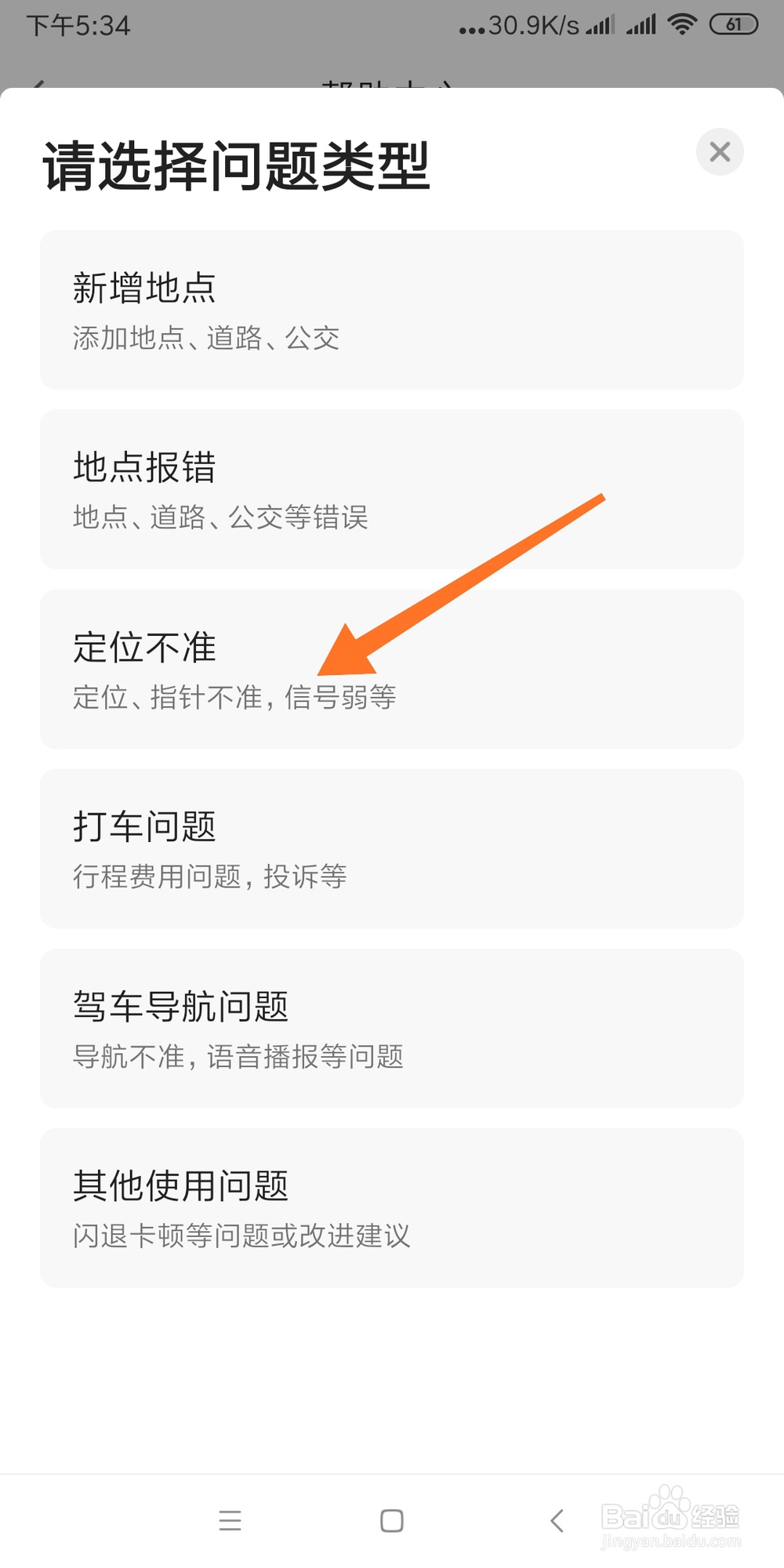Tap the cellular signal strength icon

point(641,24)
